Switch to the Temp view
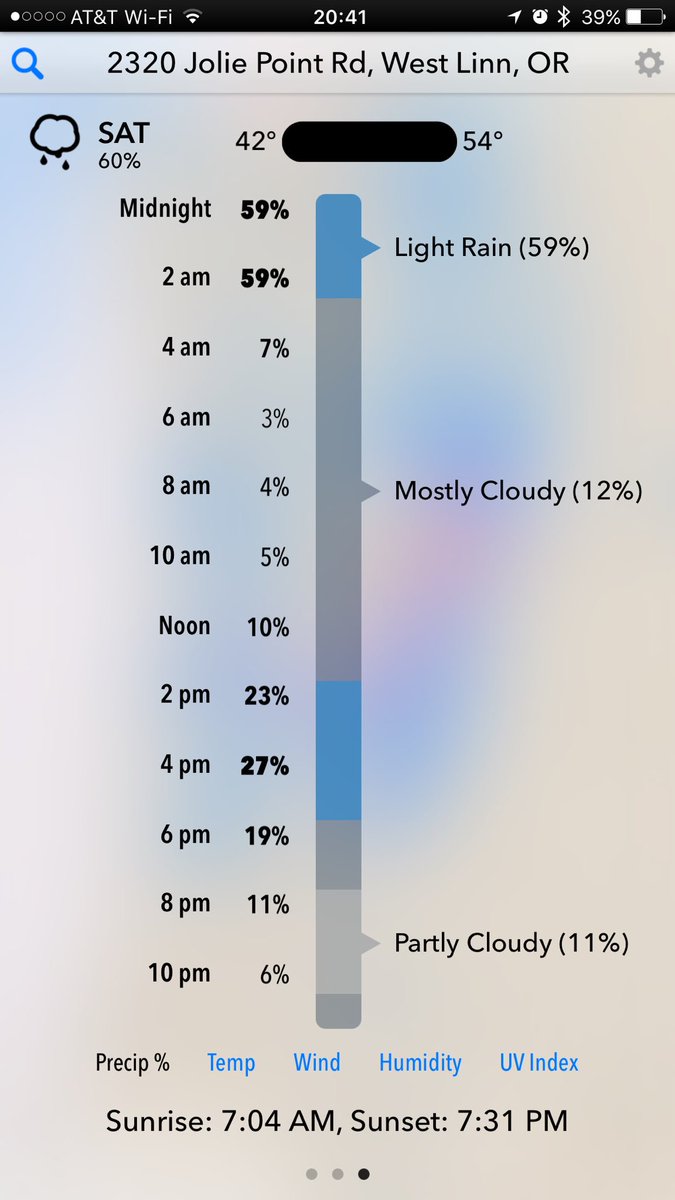 click(x=231, y=1063)
